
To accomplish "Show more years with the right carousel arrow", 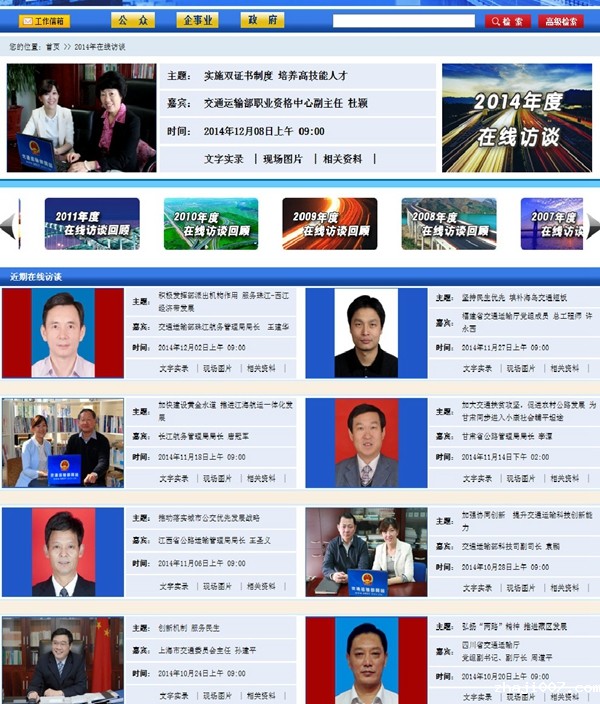I will pos(592,225).
